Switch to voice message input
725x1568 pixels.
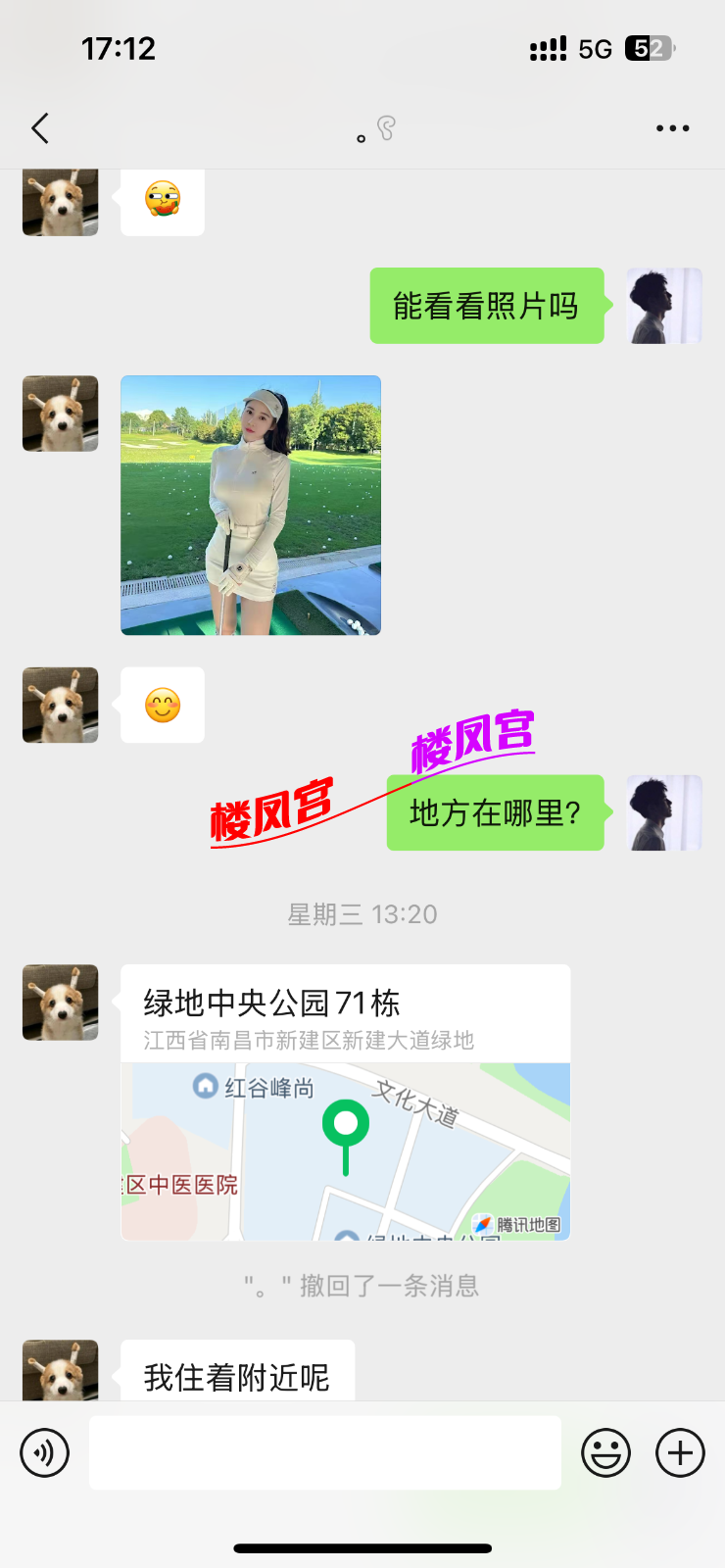point(45,1452)
